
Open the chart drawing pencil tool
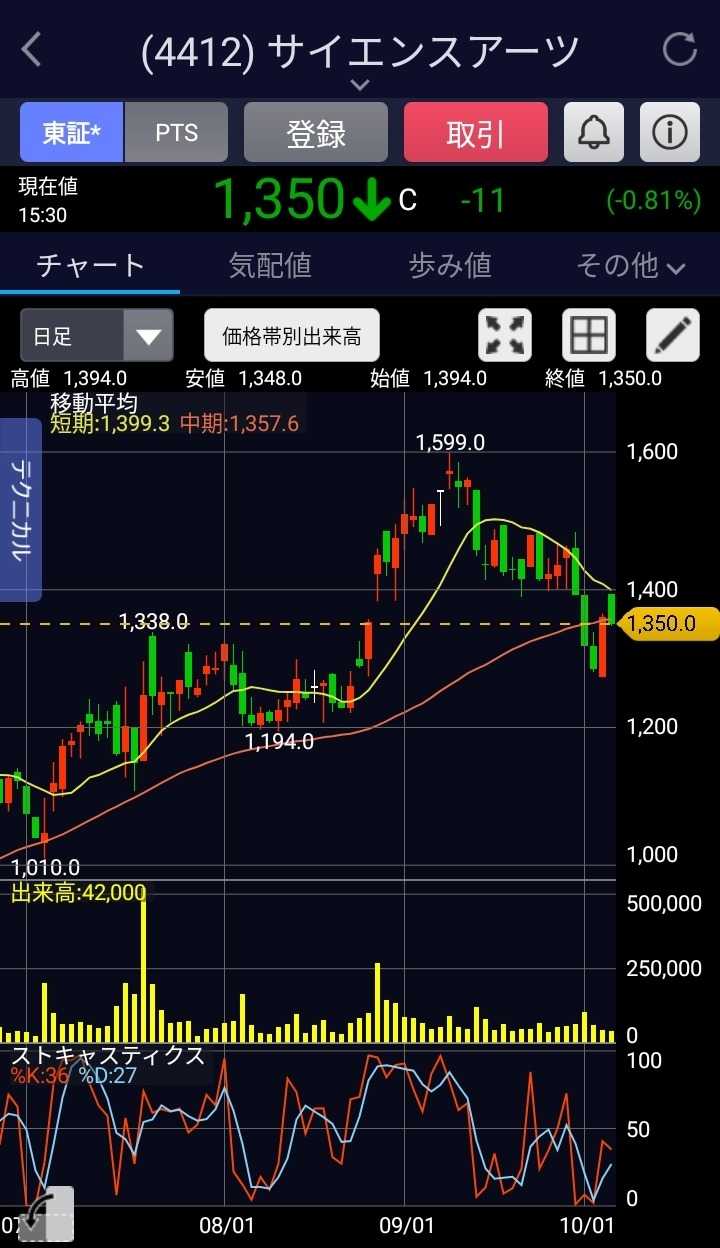[673, 335]
